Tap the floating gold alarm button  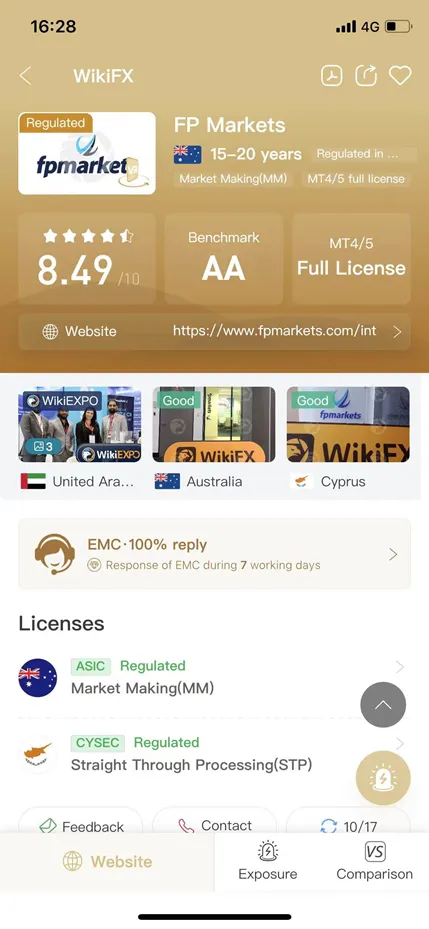[383, 778]
